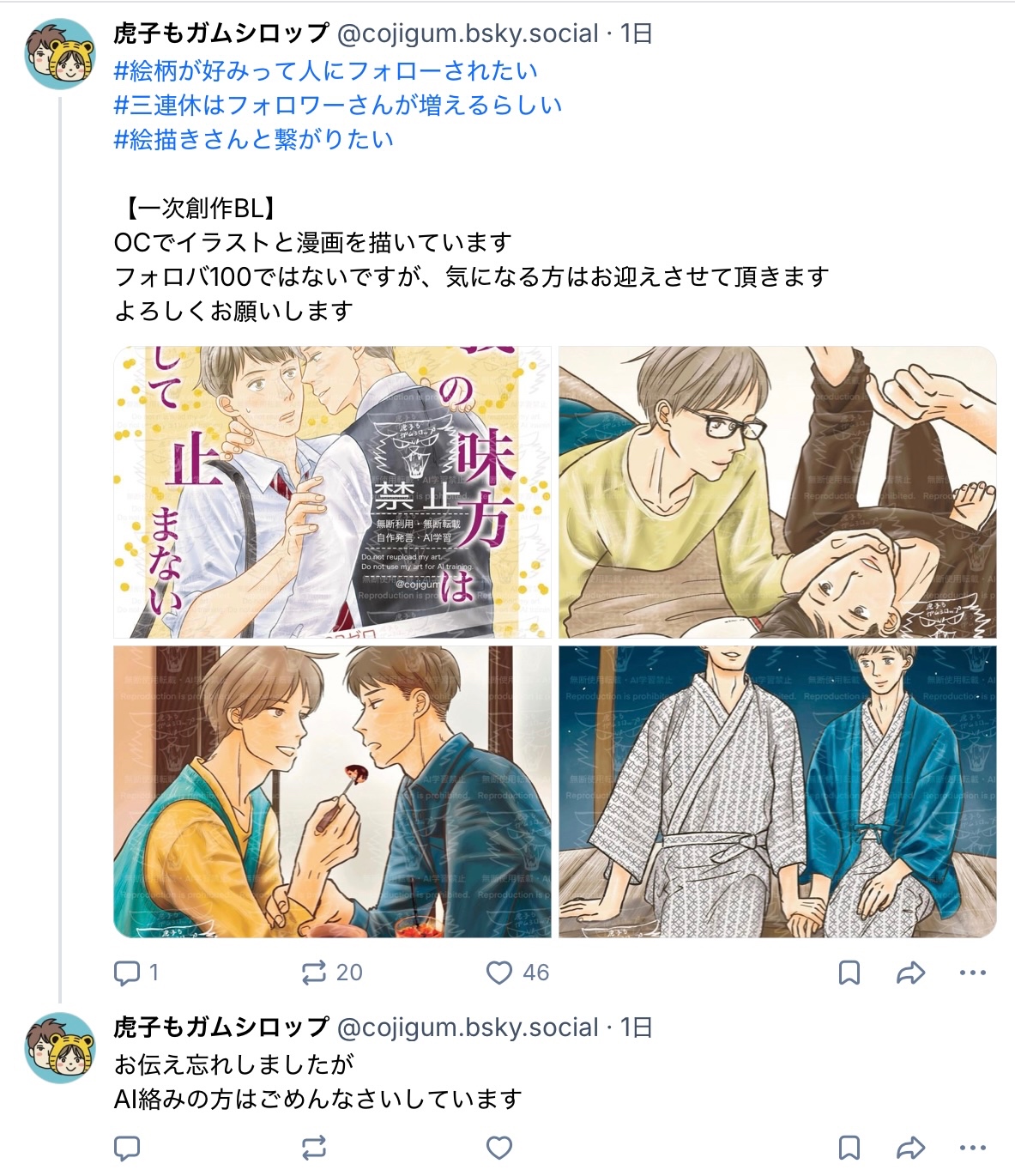Open hashtag #三連休はフォロワーさんが増えるらしい

(337, 105)
